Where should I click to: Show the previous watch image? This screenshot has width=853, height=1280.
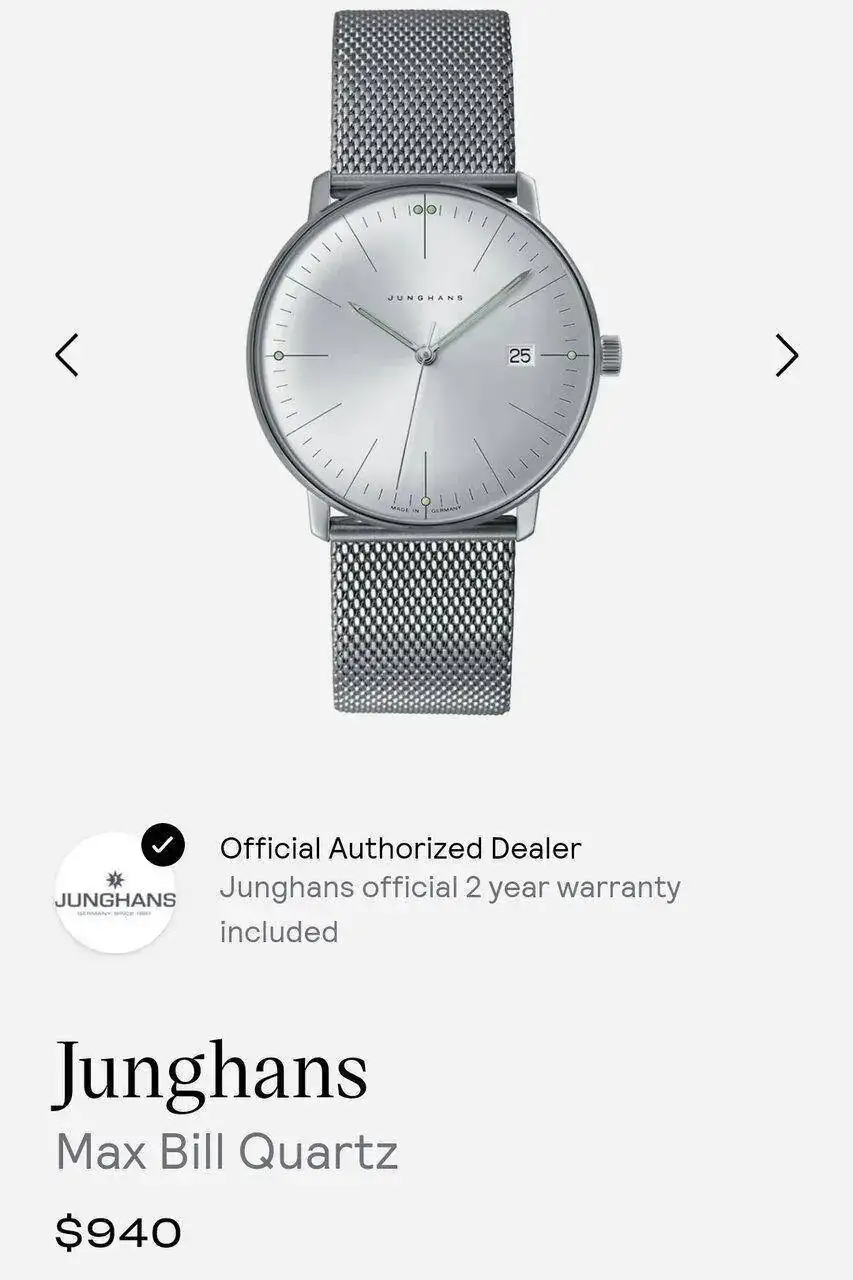coord(66,355)
